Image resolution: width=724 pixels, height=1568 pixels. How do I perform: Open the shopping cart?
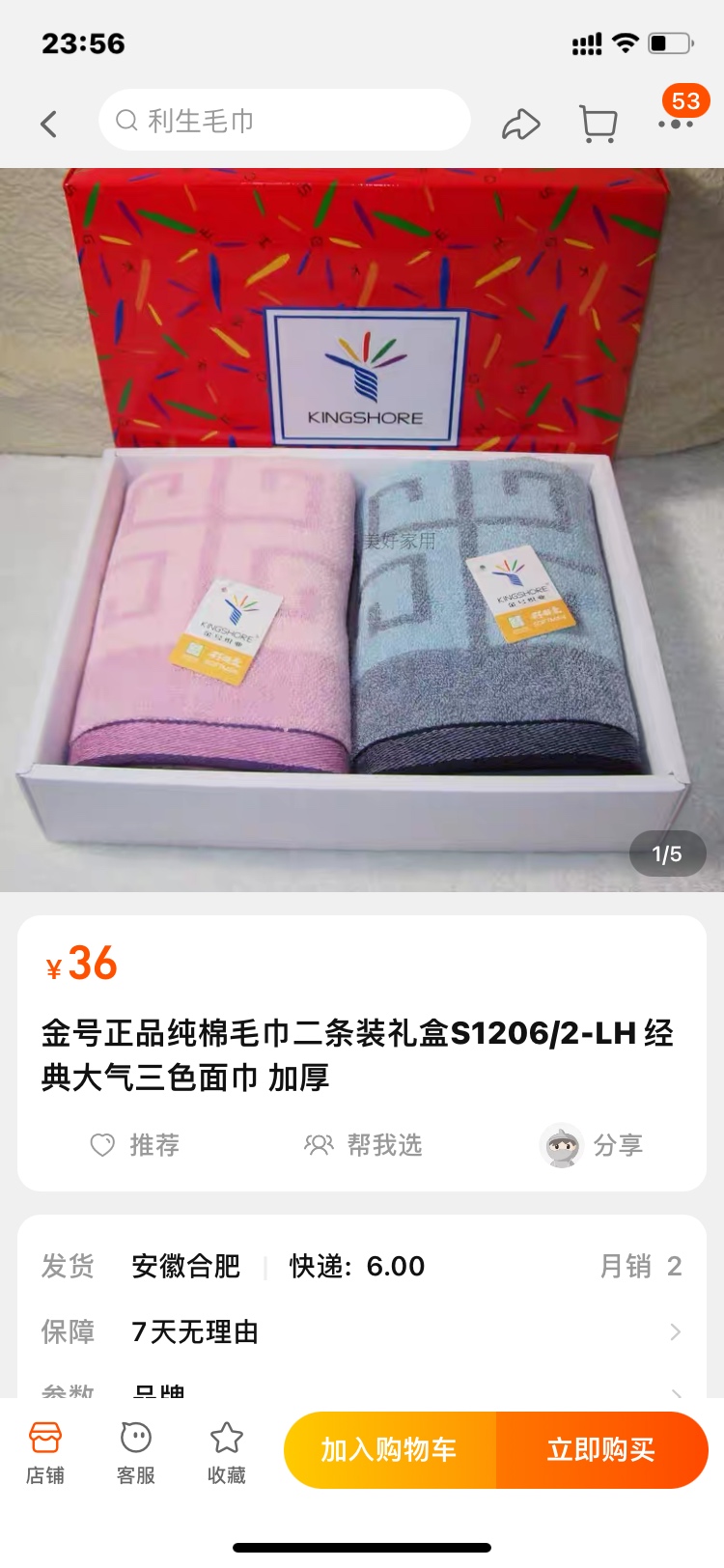[598, 124]
